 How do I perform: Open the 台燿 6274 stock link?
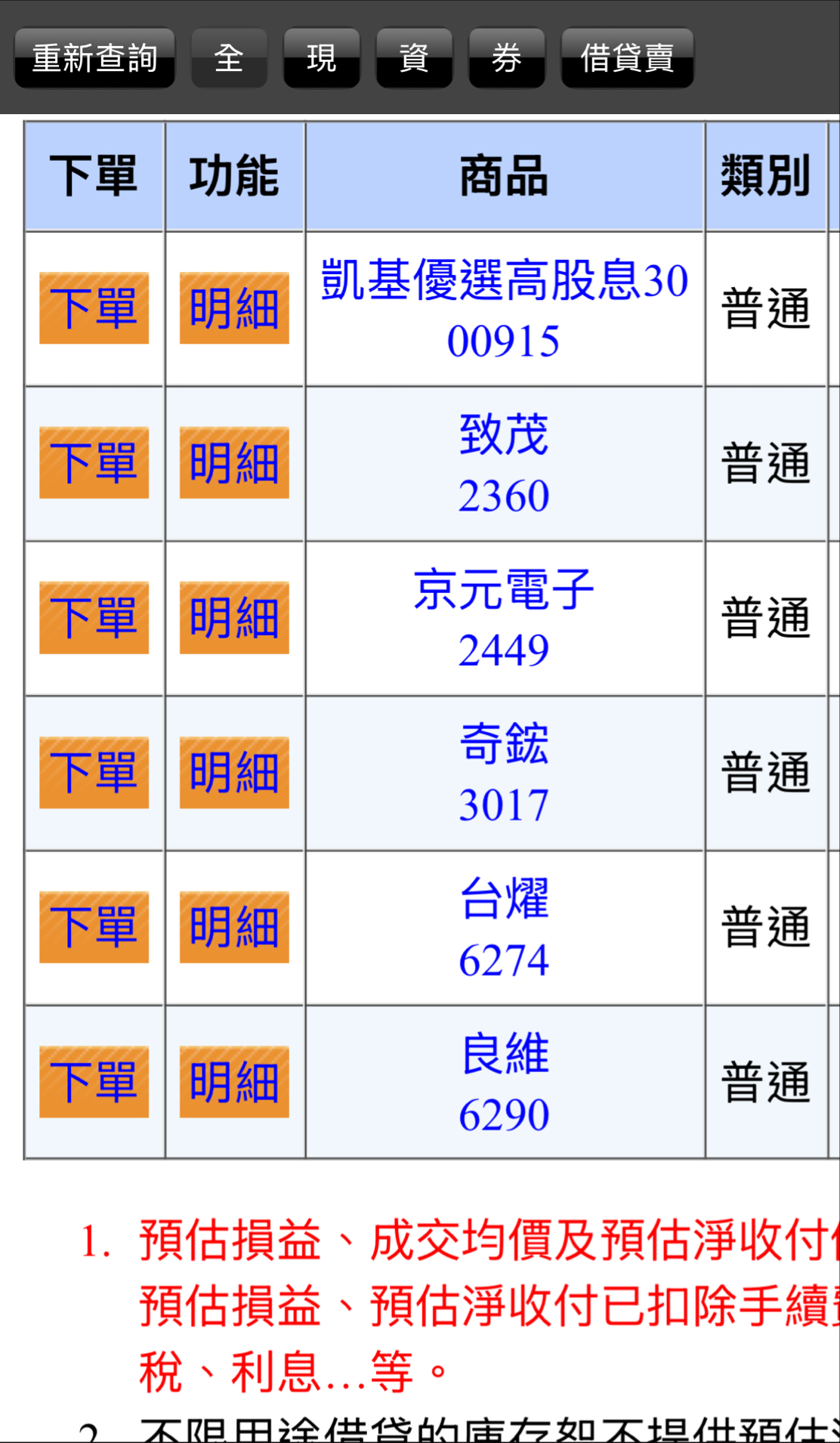[504, 929]
